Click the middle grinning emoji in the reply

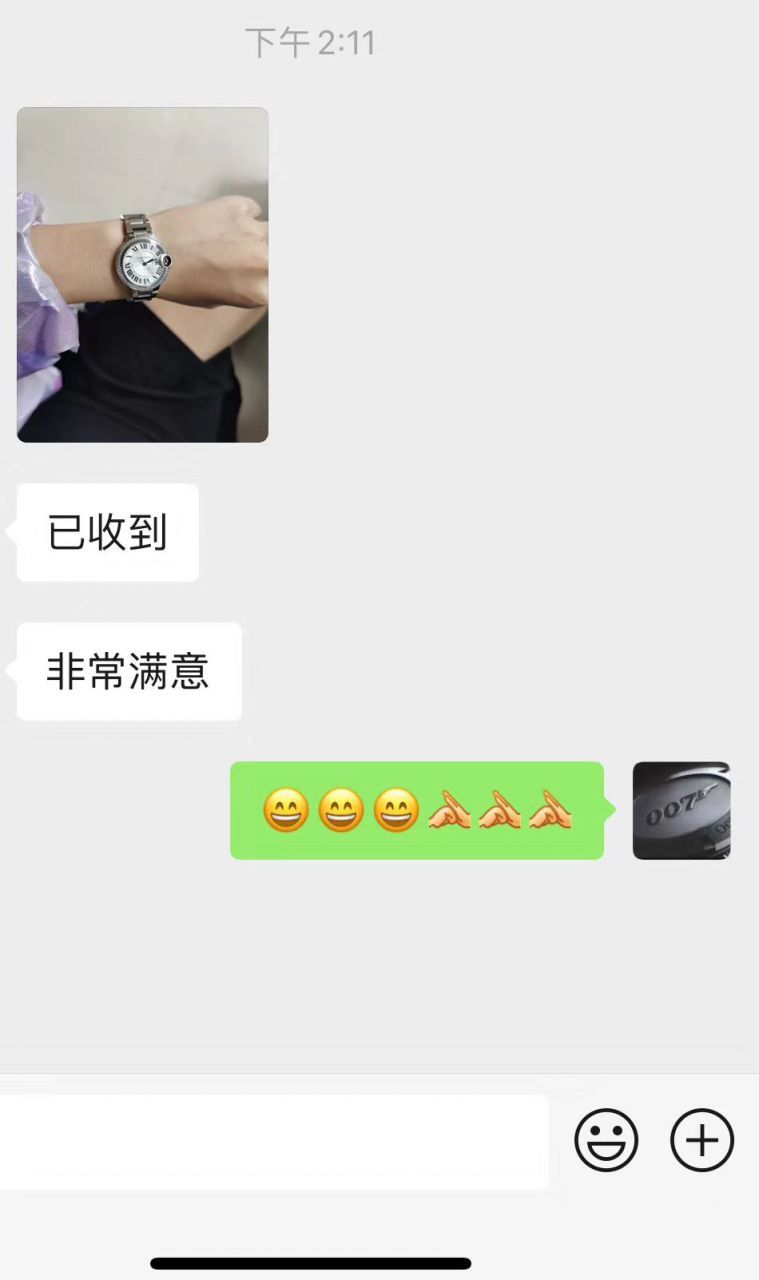(340, 810)
